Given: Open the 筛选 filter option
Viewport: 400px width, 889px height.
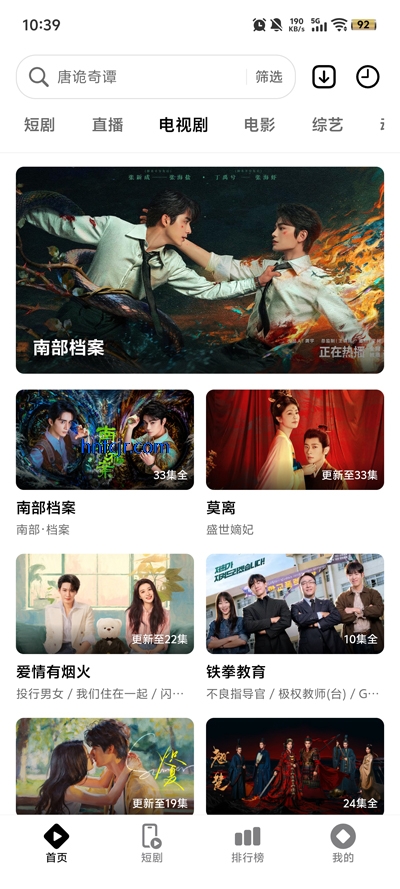Looking at the screenshot, I should [x=269, y=77].
